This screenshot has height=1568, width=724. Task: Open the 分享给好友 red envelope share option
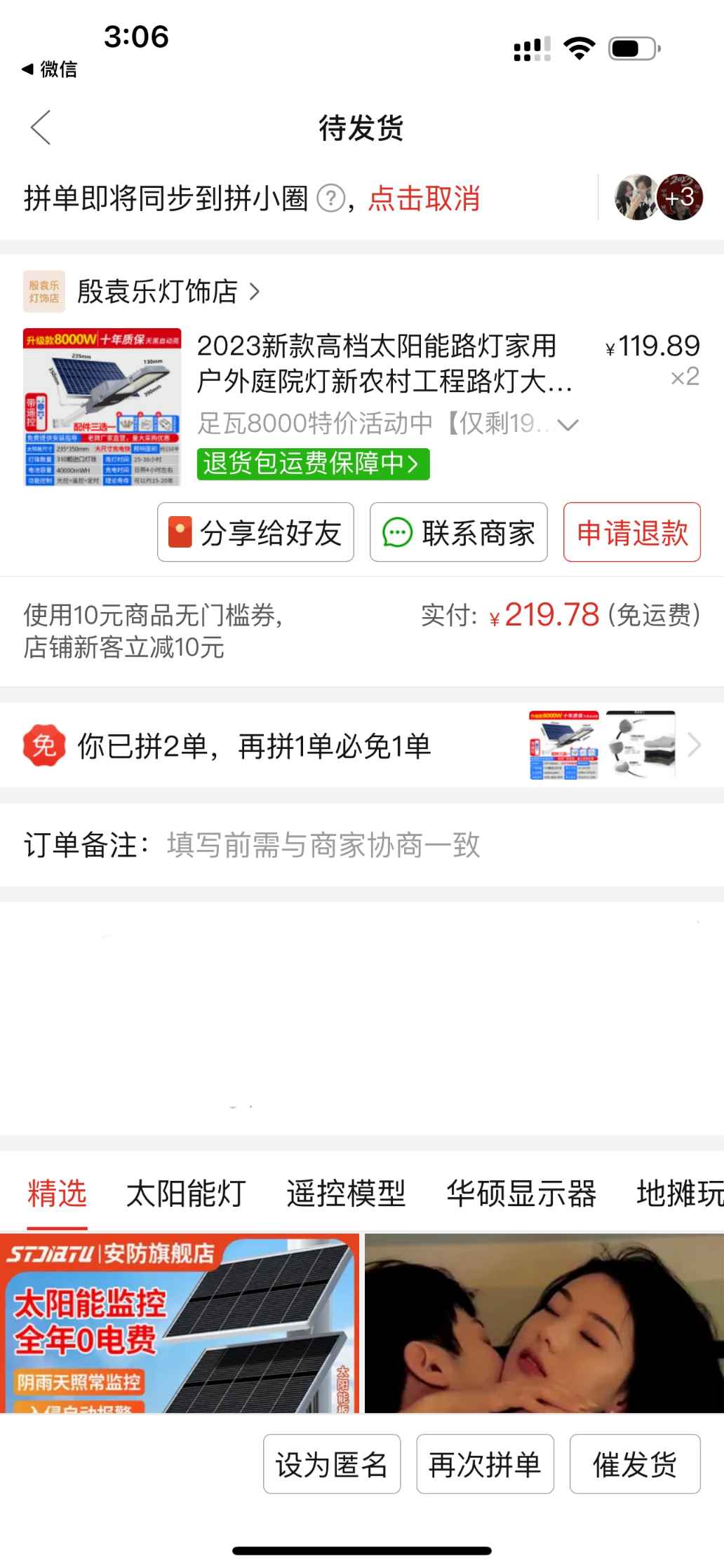255,533
